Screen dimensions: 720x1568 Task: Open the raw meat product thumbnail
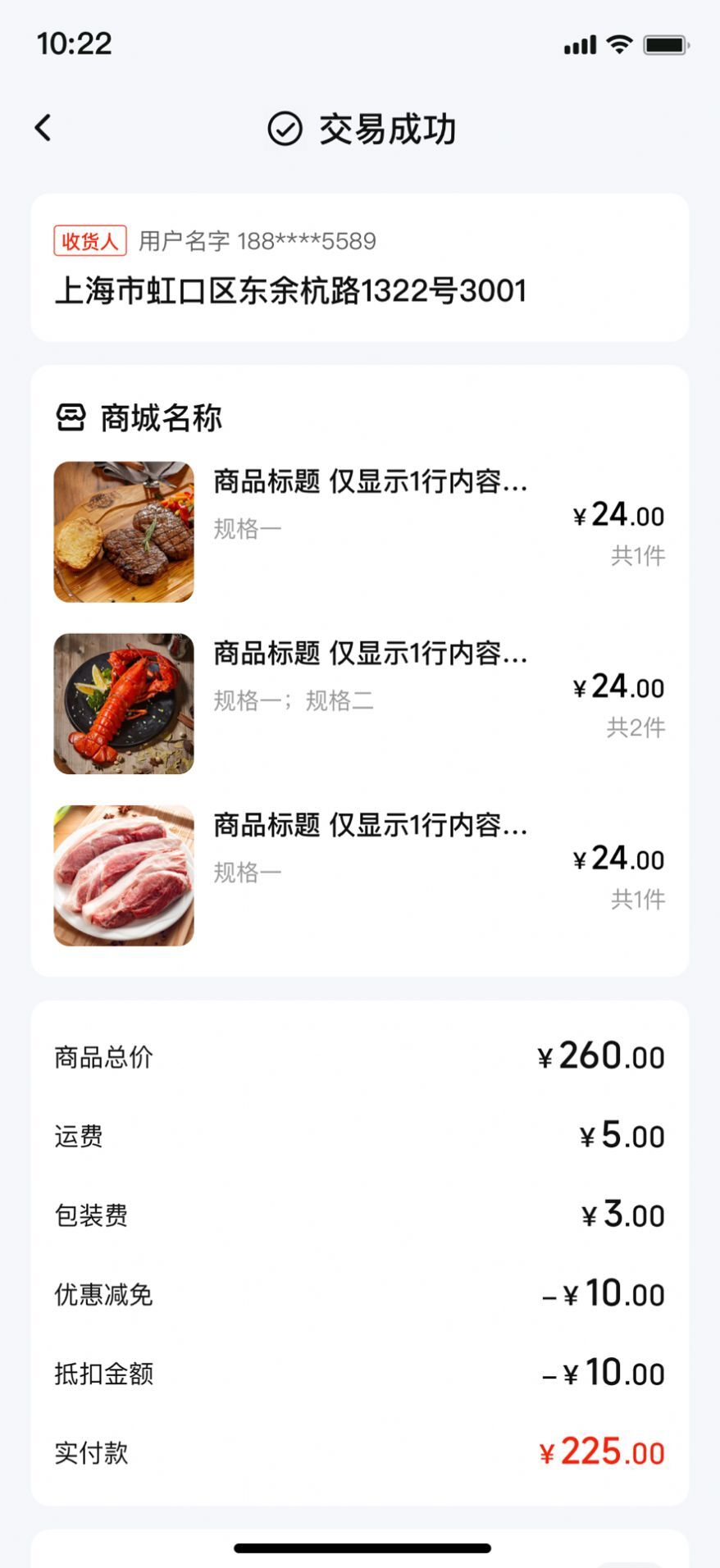pos(123,875)
